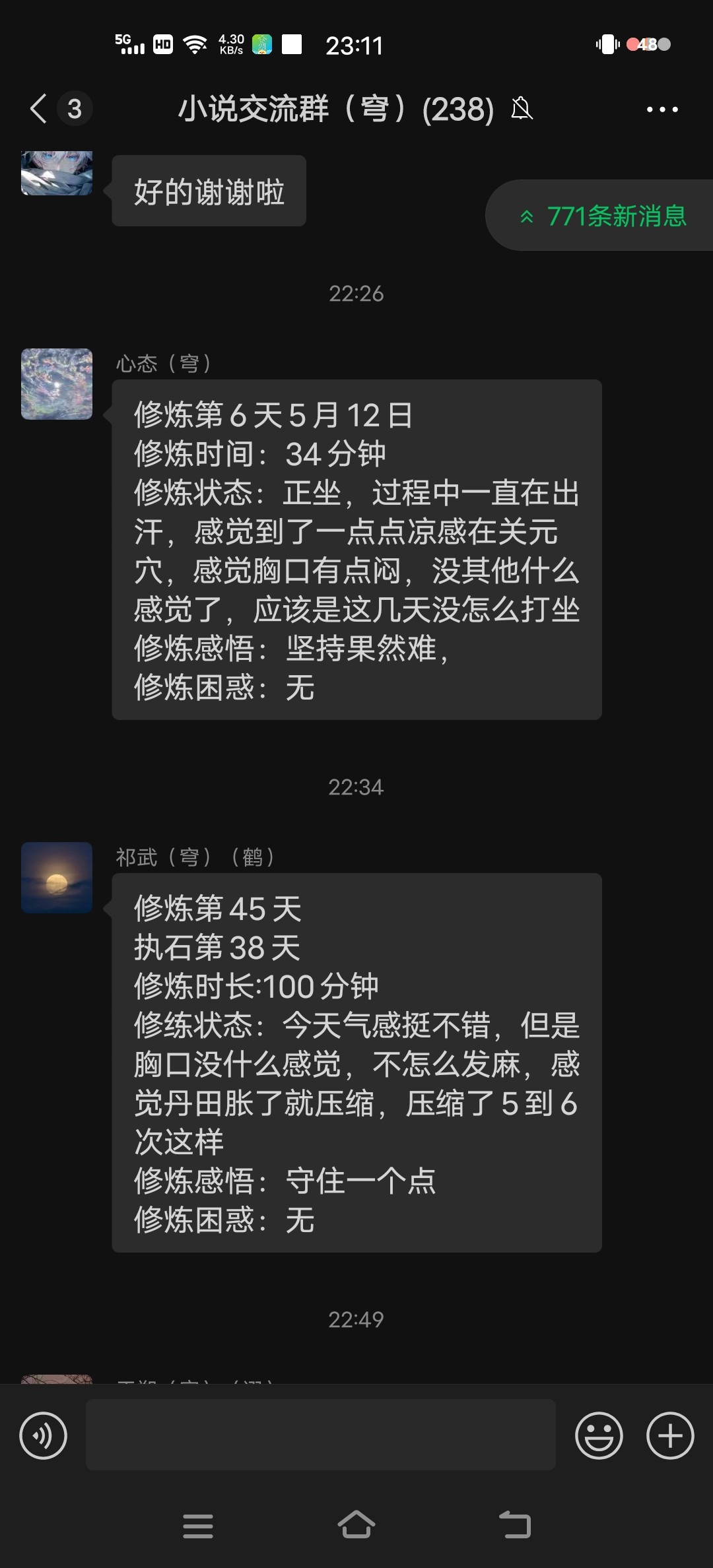
Task: Open the plus attachment menu
Action: pos(669,1435)
